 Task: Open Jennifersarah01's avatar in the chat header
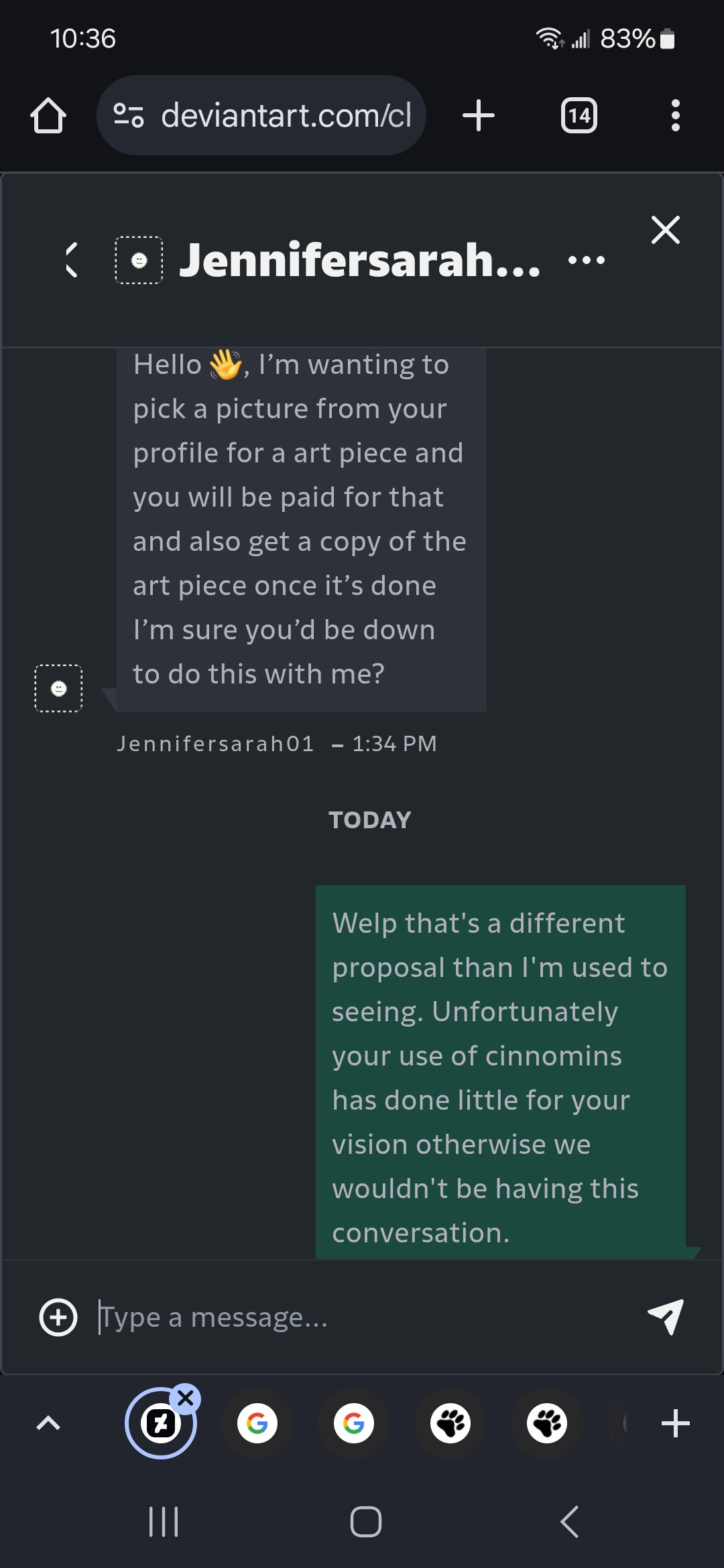pos(139,260)
